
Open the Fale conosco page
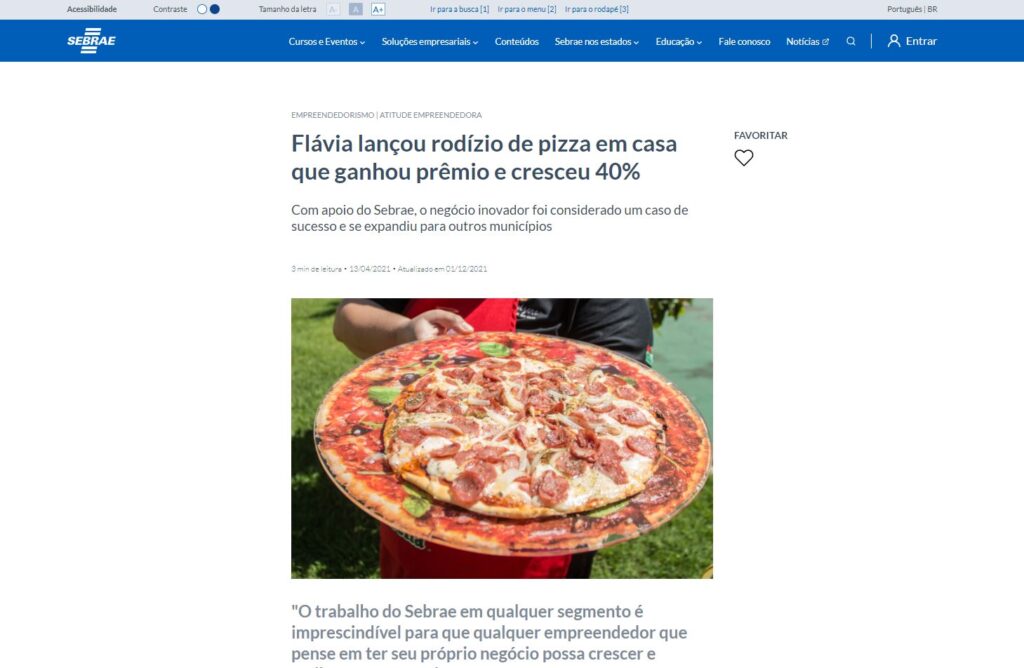point(744,42)
